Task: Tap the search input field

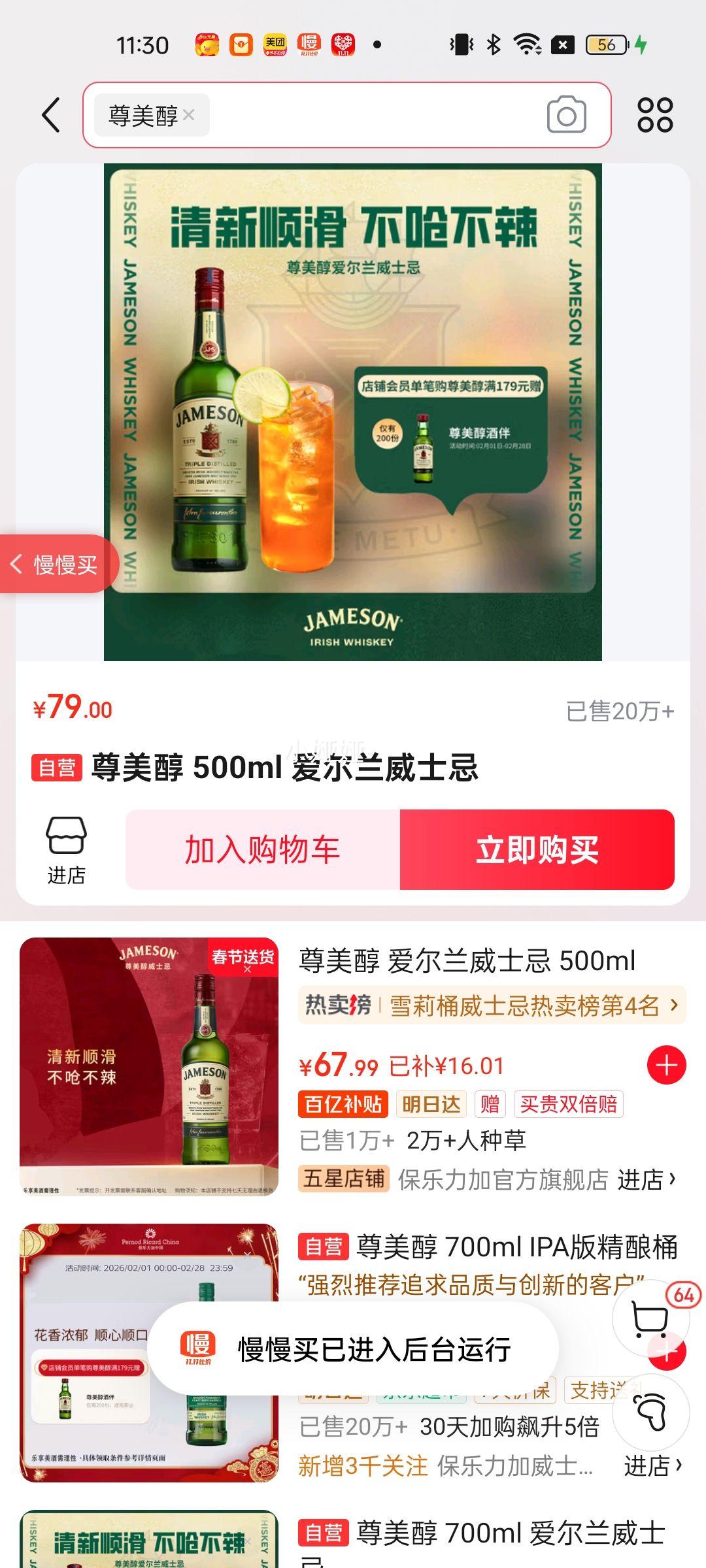Action: [x=373, y=116]
